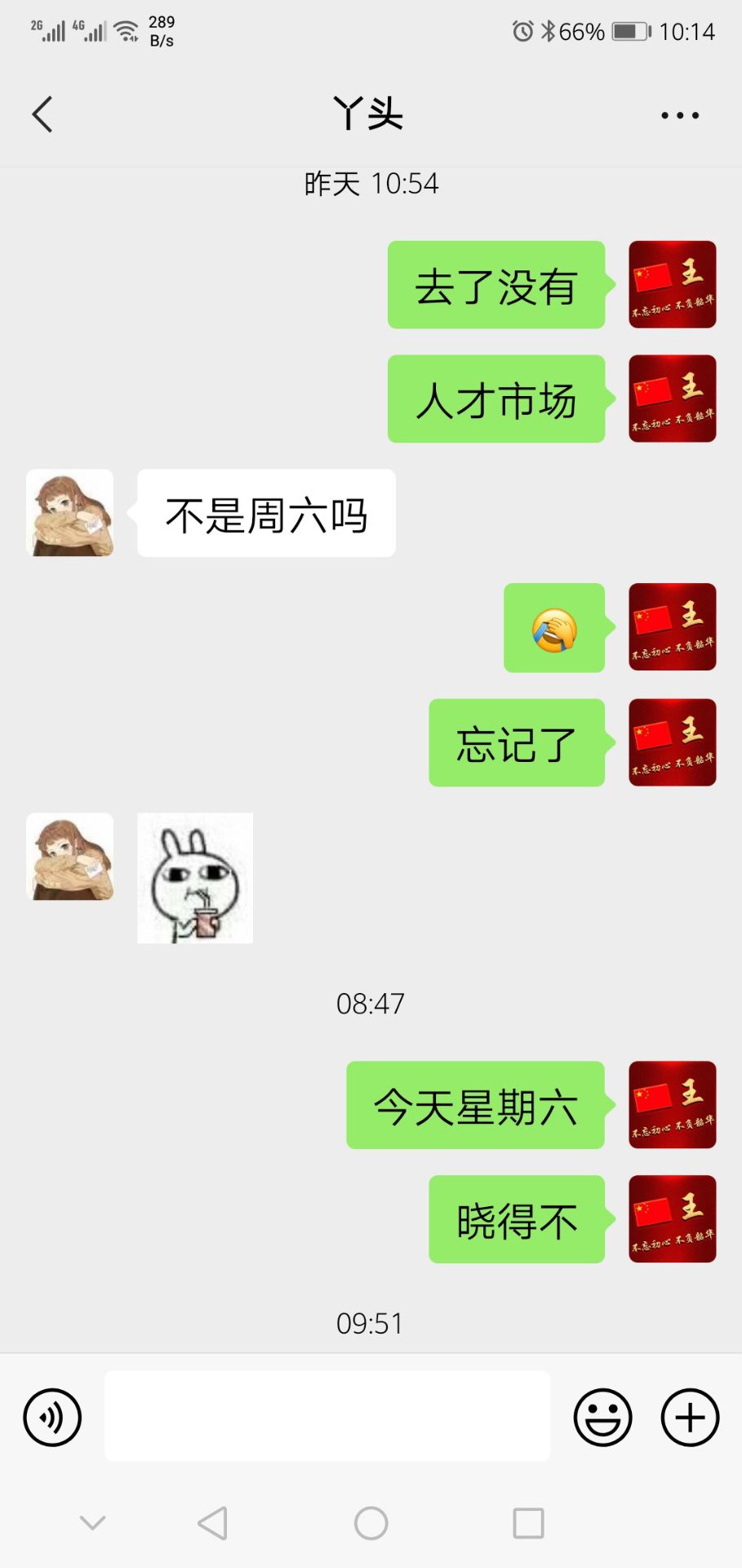The width and height of the screenshot is (742, 1568).
Task: Open recent apps via square button
Action: tap(528, 1523)
